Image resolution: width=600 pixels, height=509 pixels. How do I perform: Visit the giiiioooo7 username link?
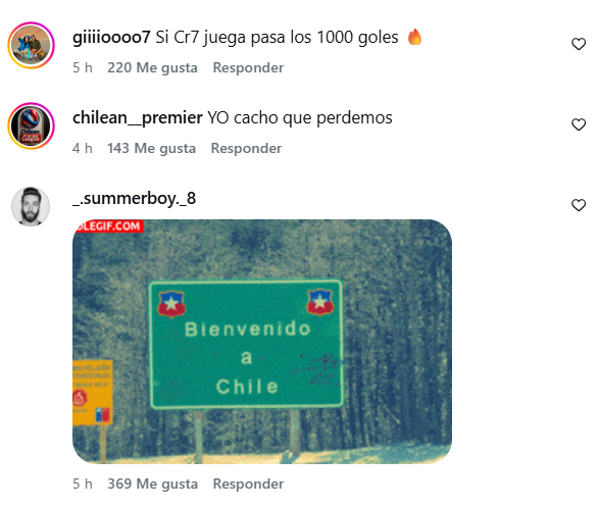click(x=112, y=37)
